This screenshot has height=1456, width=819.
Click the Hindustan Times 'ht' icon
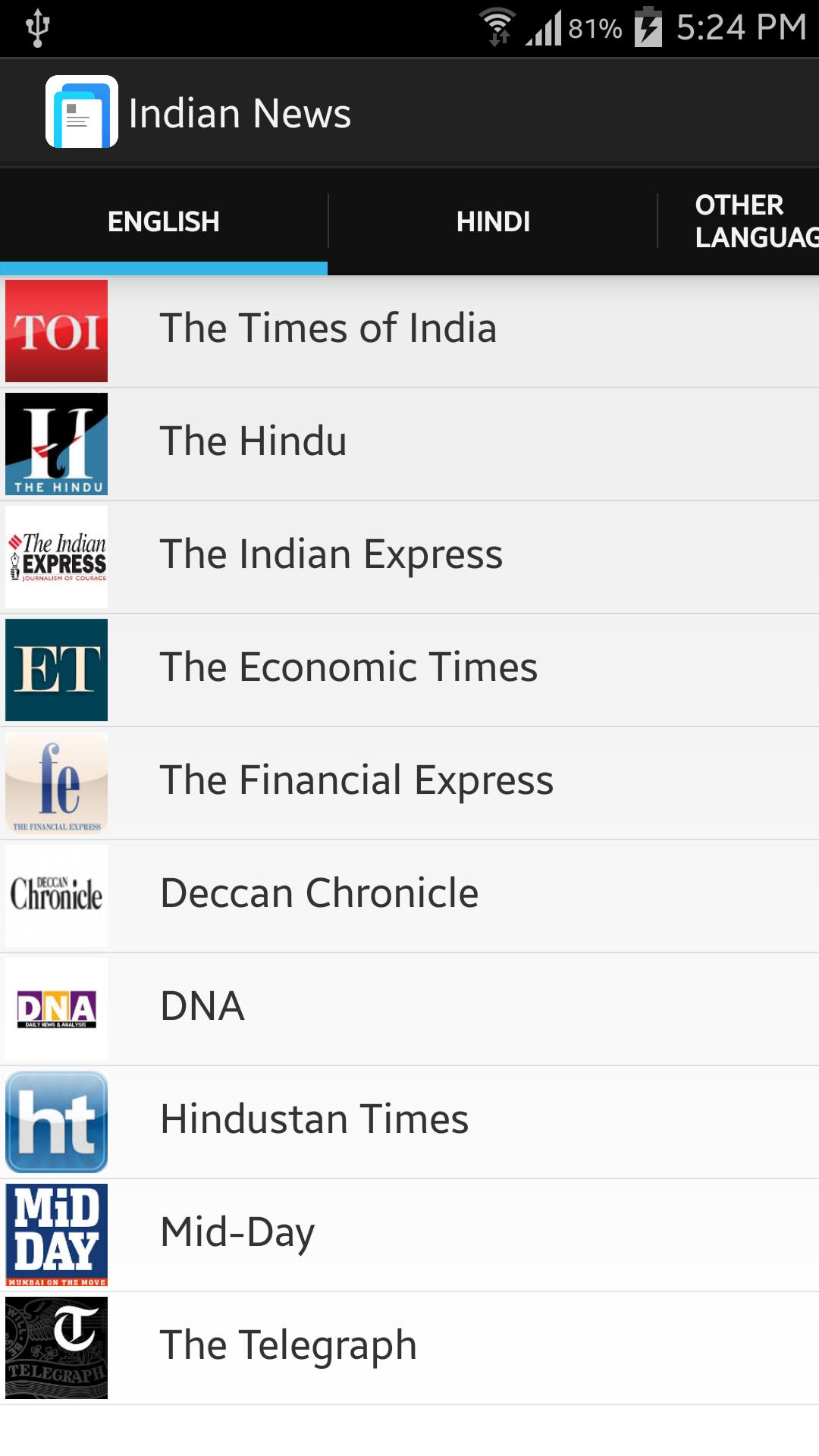[56, 1121]
